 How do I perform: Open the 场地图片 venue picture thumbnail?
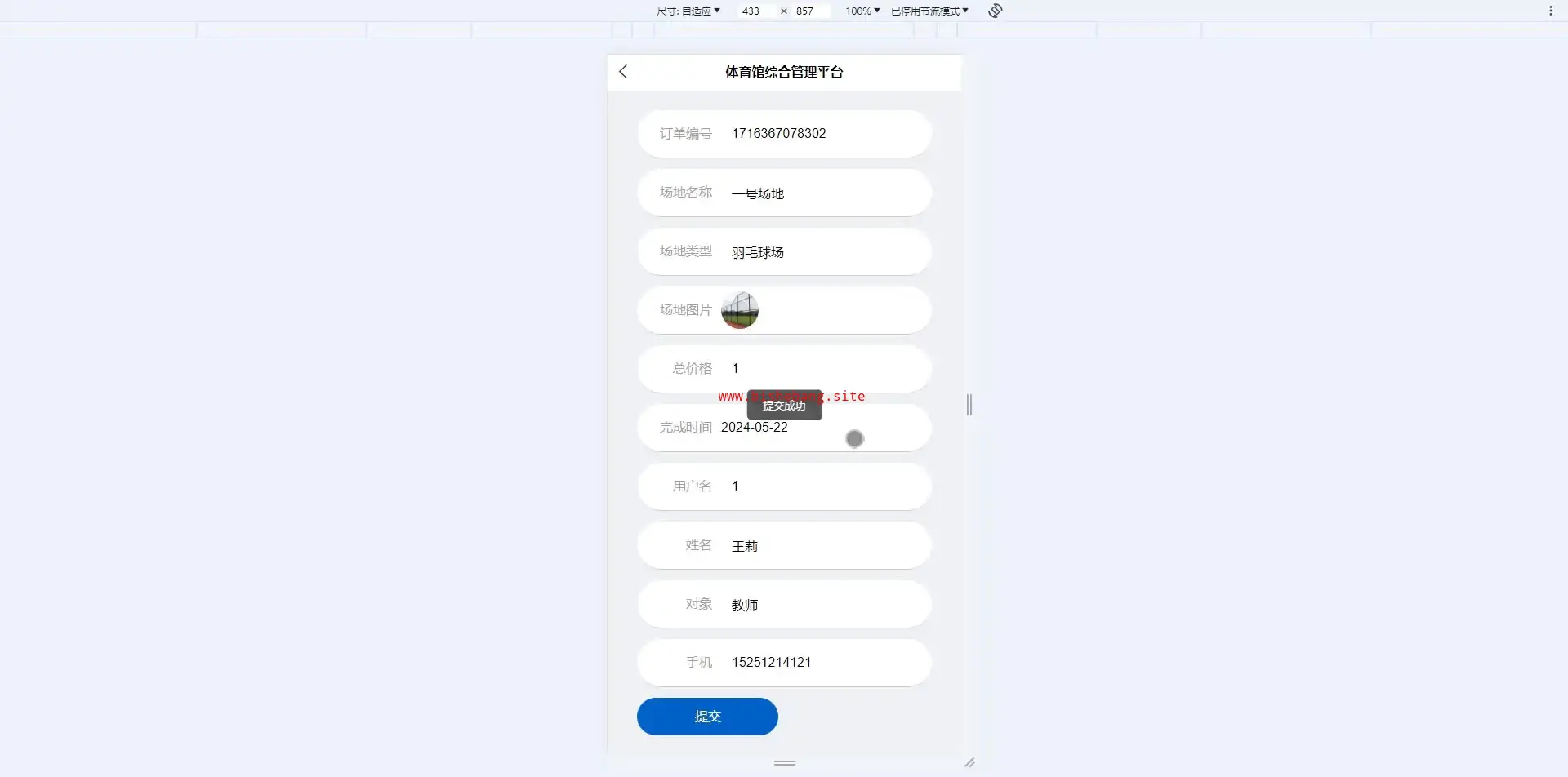[x=740, y=310]
